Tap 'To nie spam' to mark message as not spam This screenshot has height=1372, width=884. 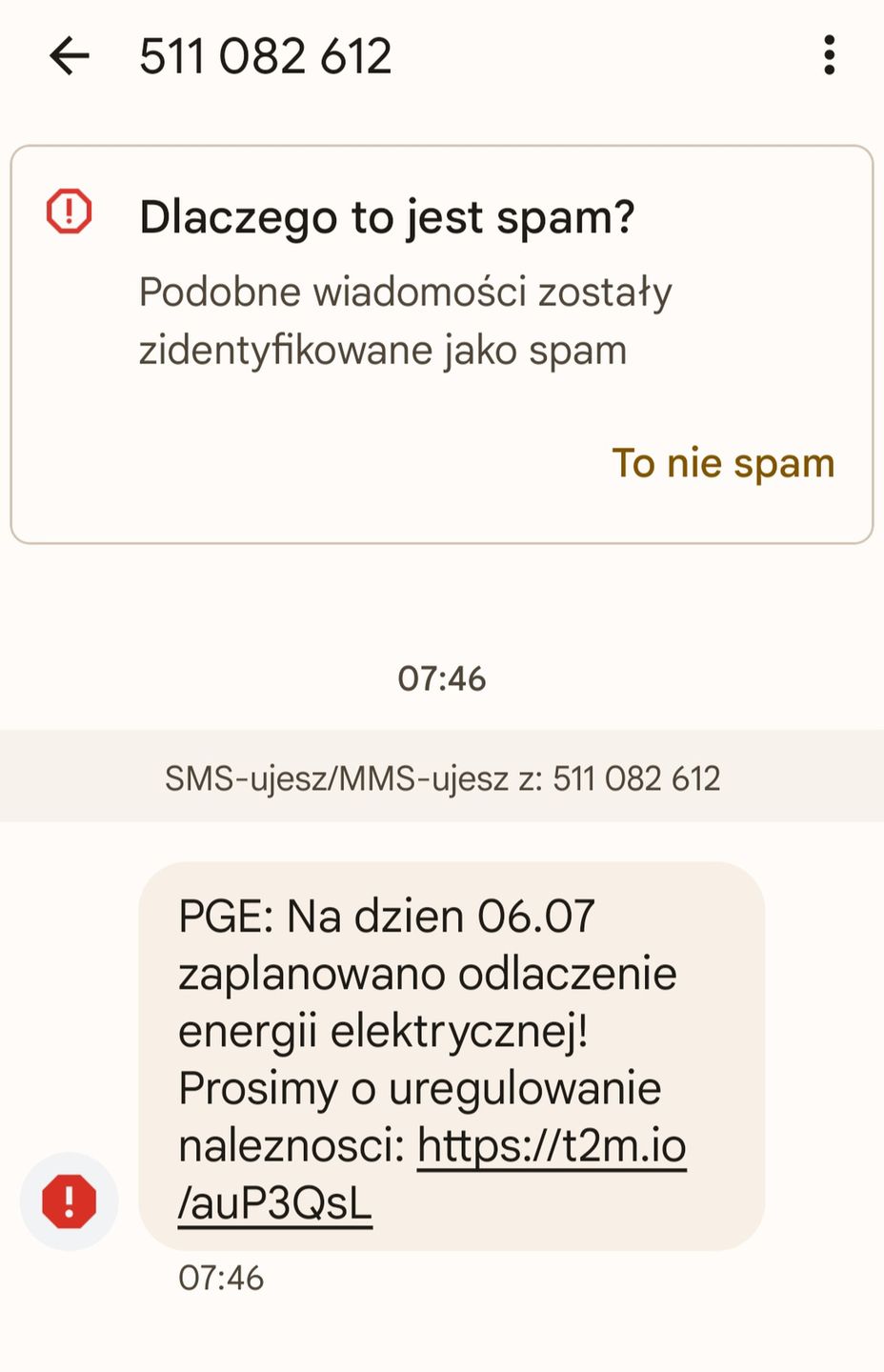[x=723, y=463]
